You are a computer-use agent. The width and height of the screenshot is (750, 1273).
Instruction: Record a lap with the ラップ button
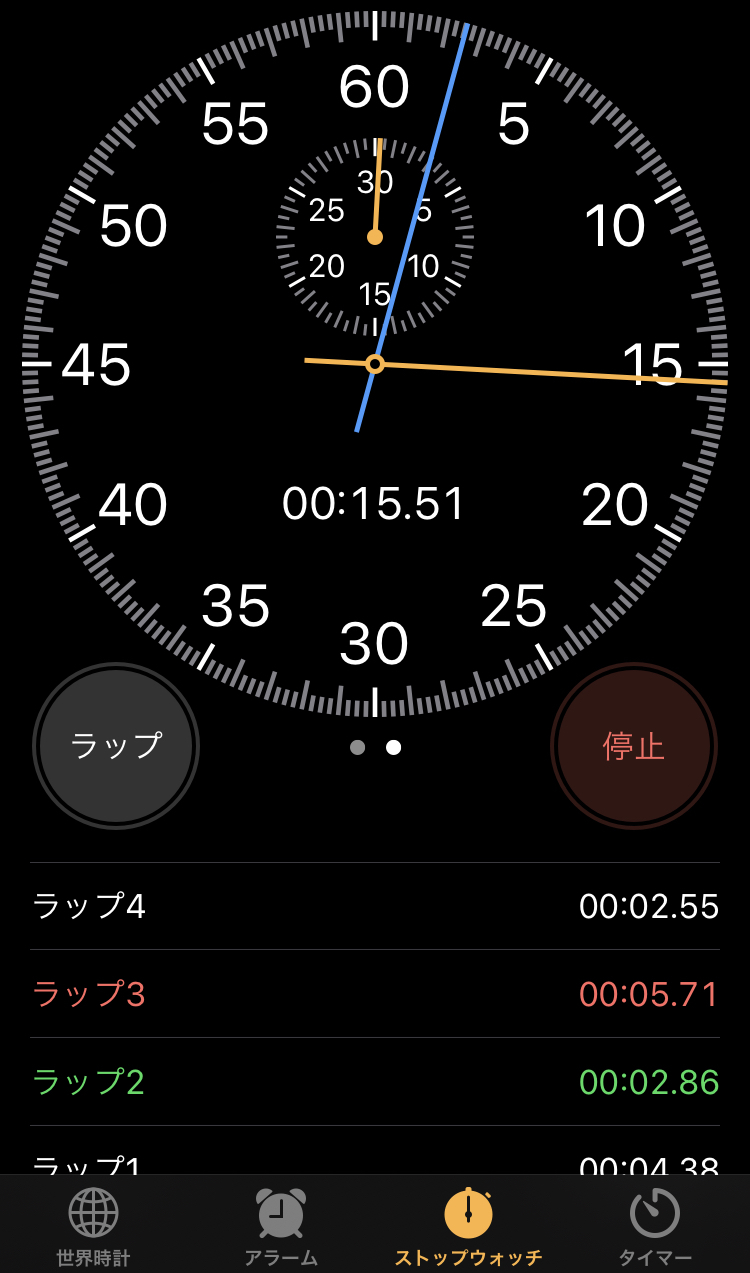click(x=116, y=746)
